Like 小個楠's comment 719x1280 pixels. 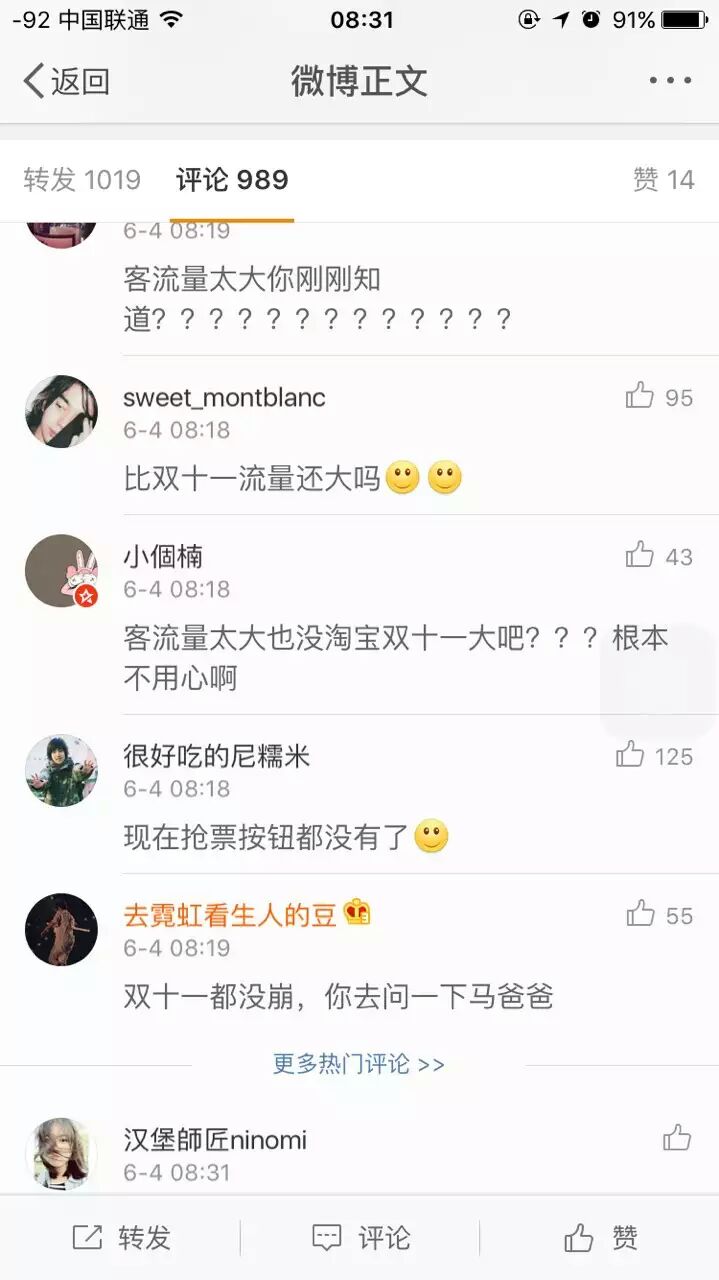click(x=640, y=556)
